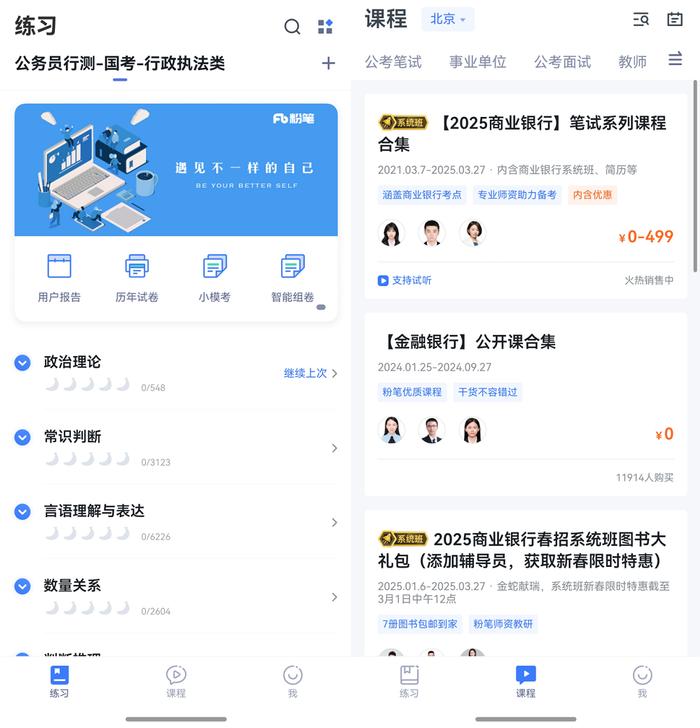The image size is (700, 728).
Task: Open 智能组卷
Action: (292, 278)
